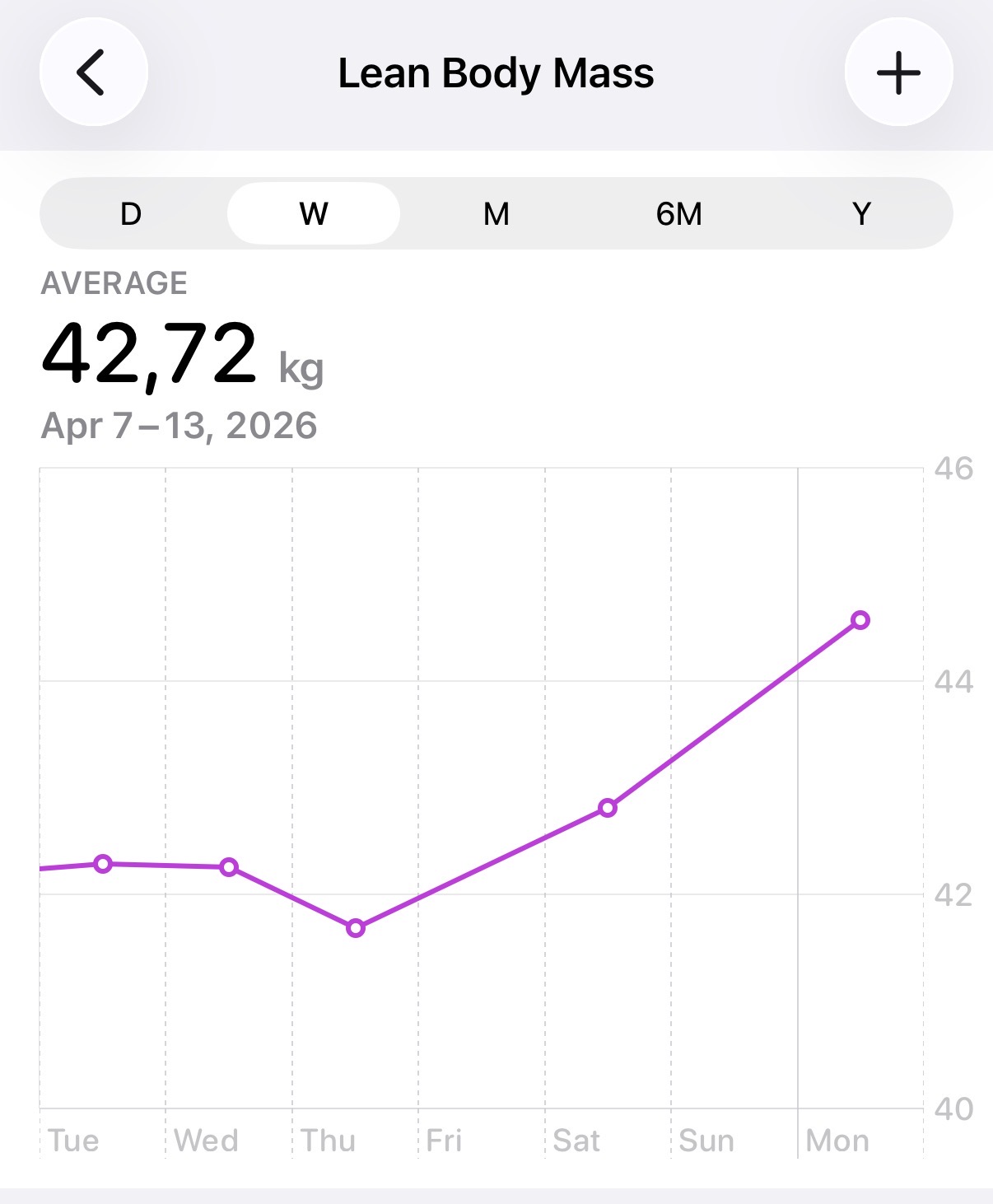This screenshot has height=1204, width=993.
Task: Select the W week view
Action: tap(314, 214)
